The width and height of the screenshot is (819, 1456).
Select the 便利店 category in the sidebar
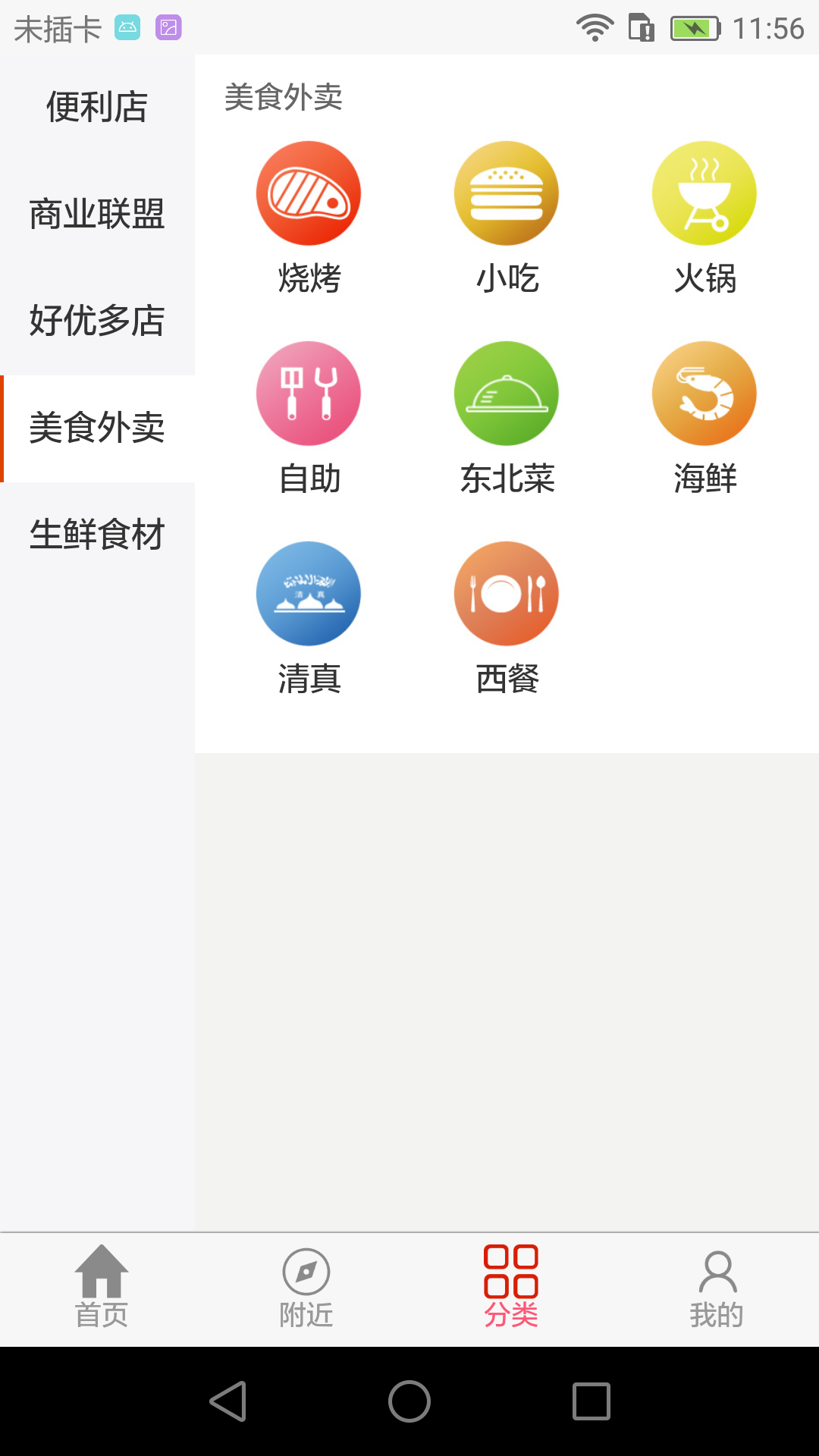97,107
